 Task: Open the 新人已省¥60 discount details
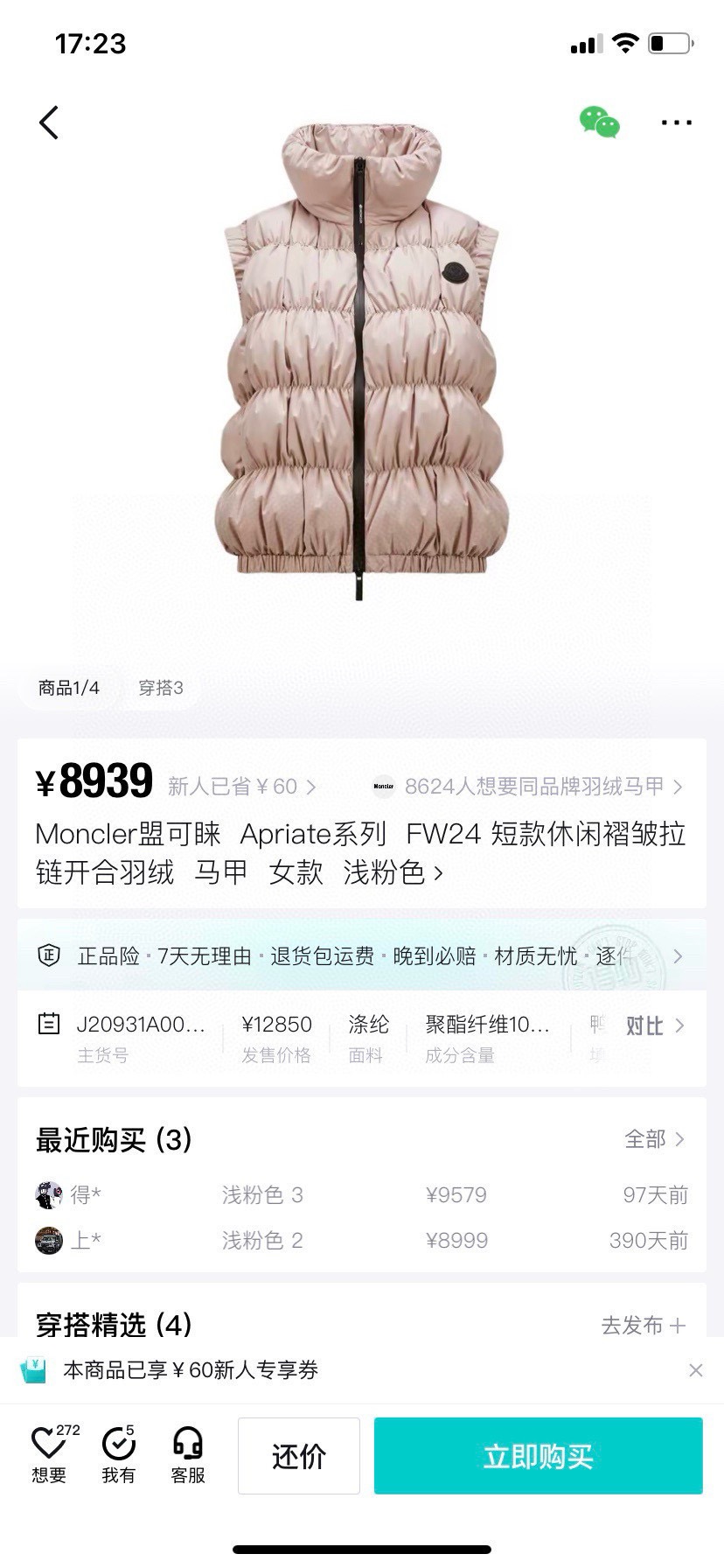[242, 787]
